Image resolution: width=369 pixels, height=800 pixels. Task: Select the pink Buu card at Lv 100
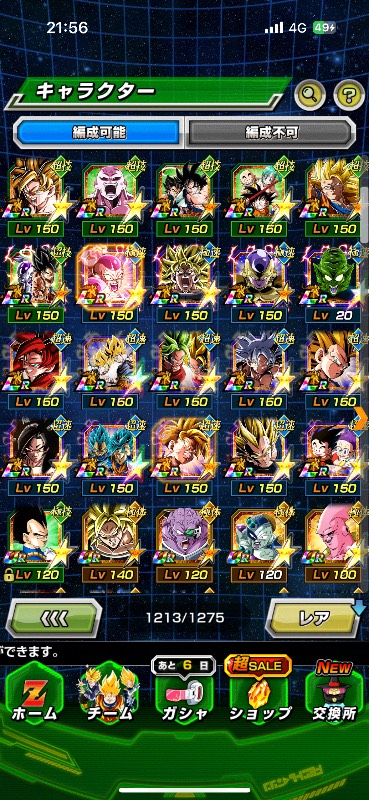(334, 542)
